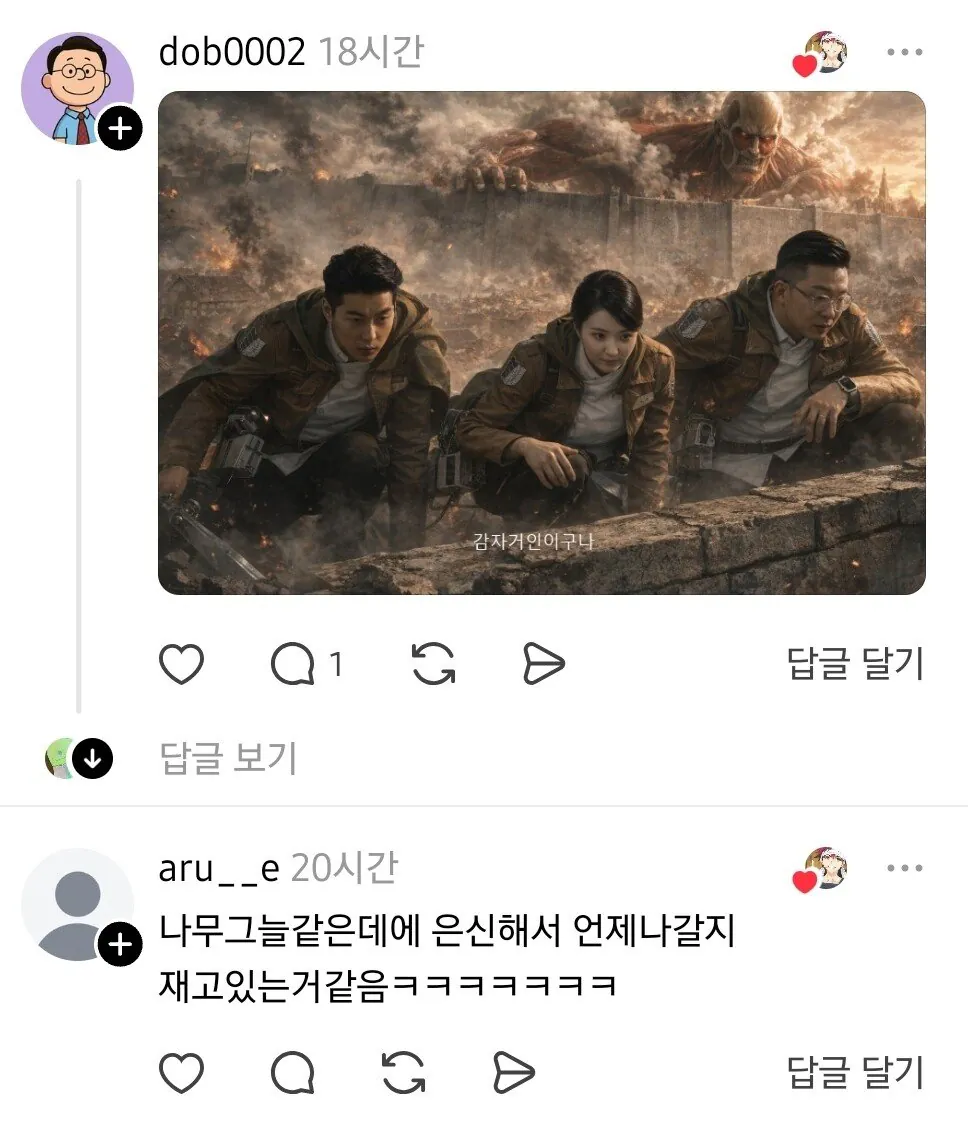Share dob0002's reply
Viewport: 968px width, 1129px height.
(544, 664)
